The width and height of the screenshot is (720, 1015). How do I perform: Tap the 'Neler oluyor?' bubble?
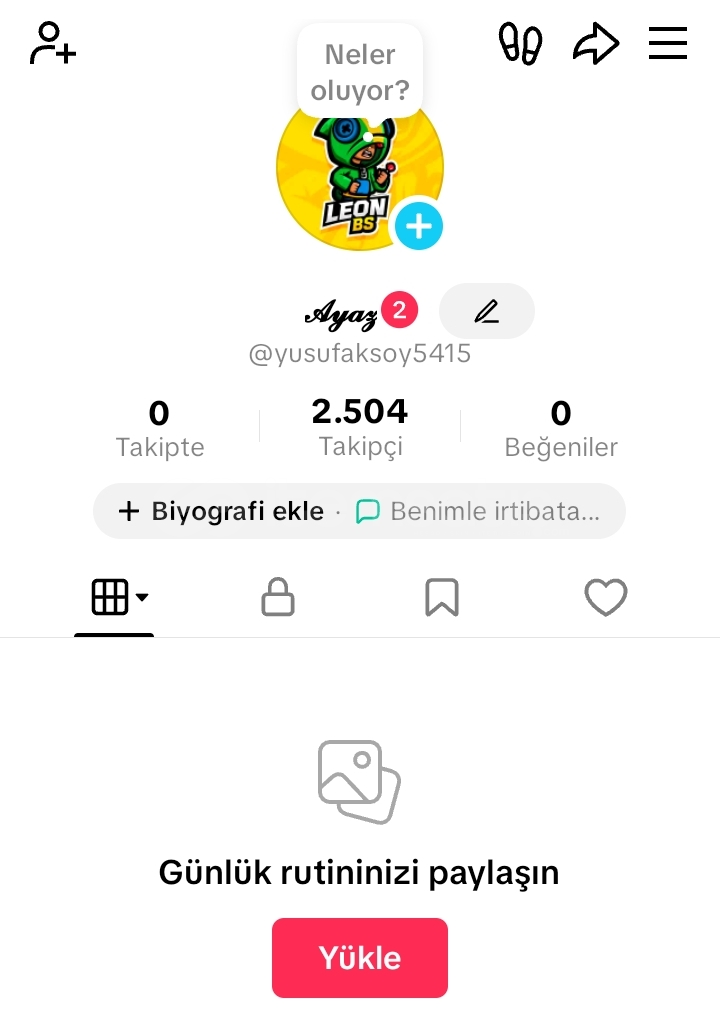pyautogui.click(x=360, y=72)
